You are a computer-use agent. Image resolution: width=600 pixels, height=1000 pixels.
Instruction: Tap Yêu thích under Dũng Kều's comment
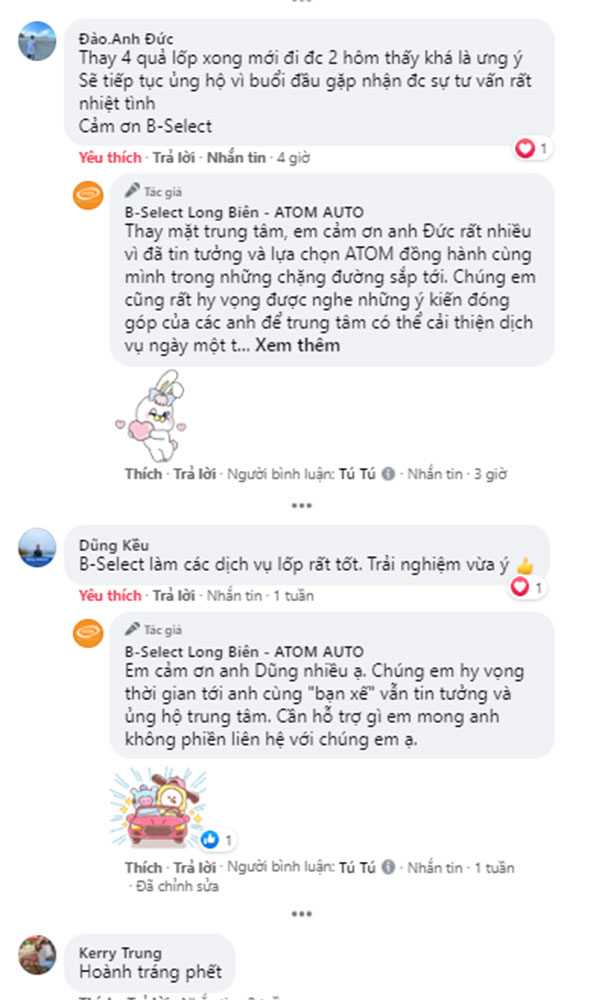click(x=110, y=596)
